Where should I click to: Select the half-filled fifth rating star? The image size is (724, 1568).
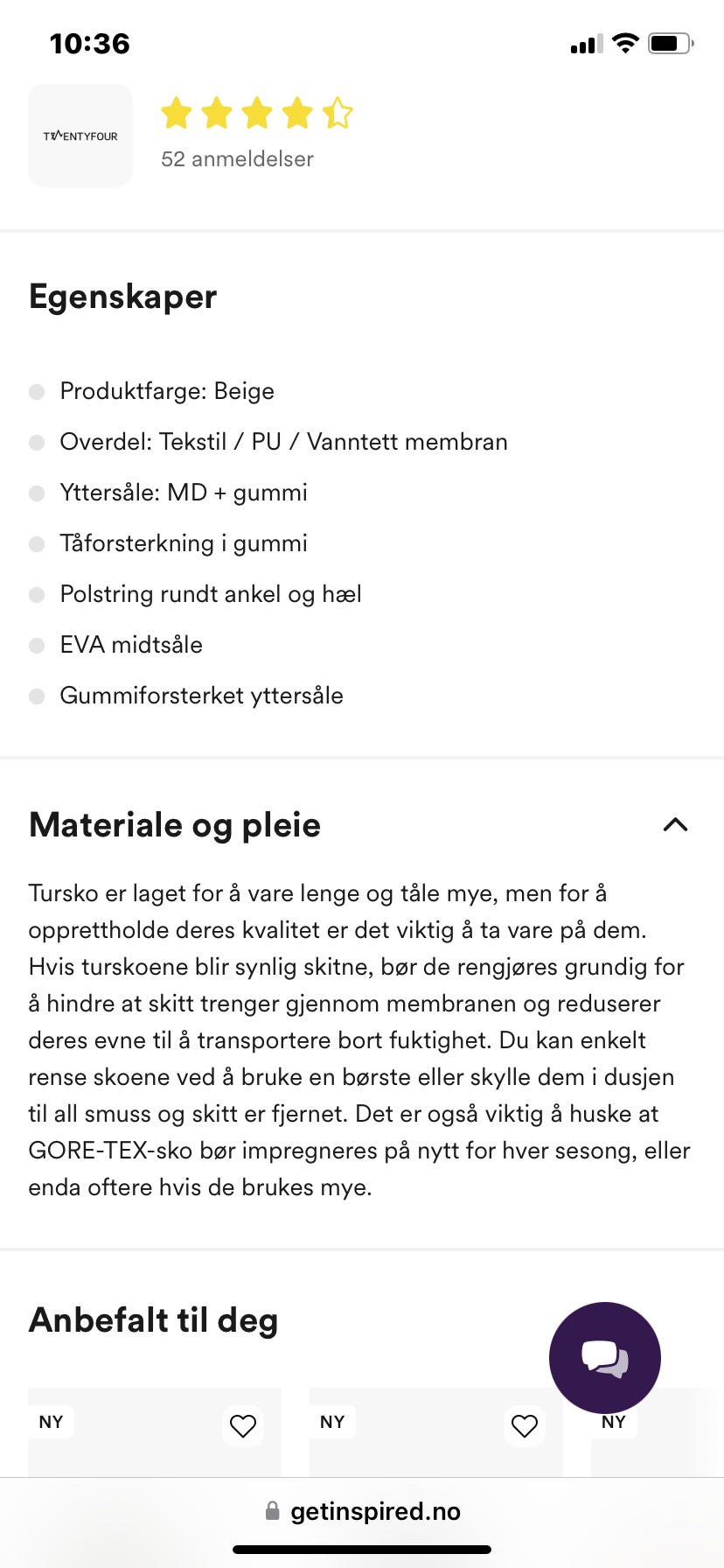(x=339, y=112)
